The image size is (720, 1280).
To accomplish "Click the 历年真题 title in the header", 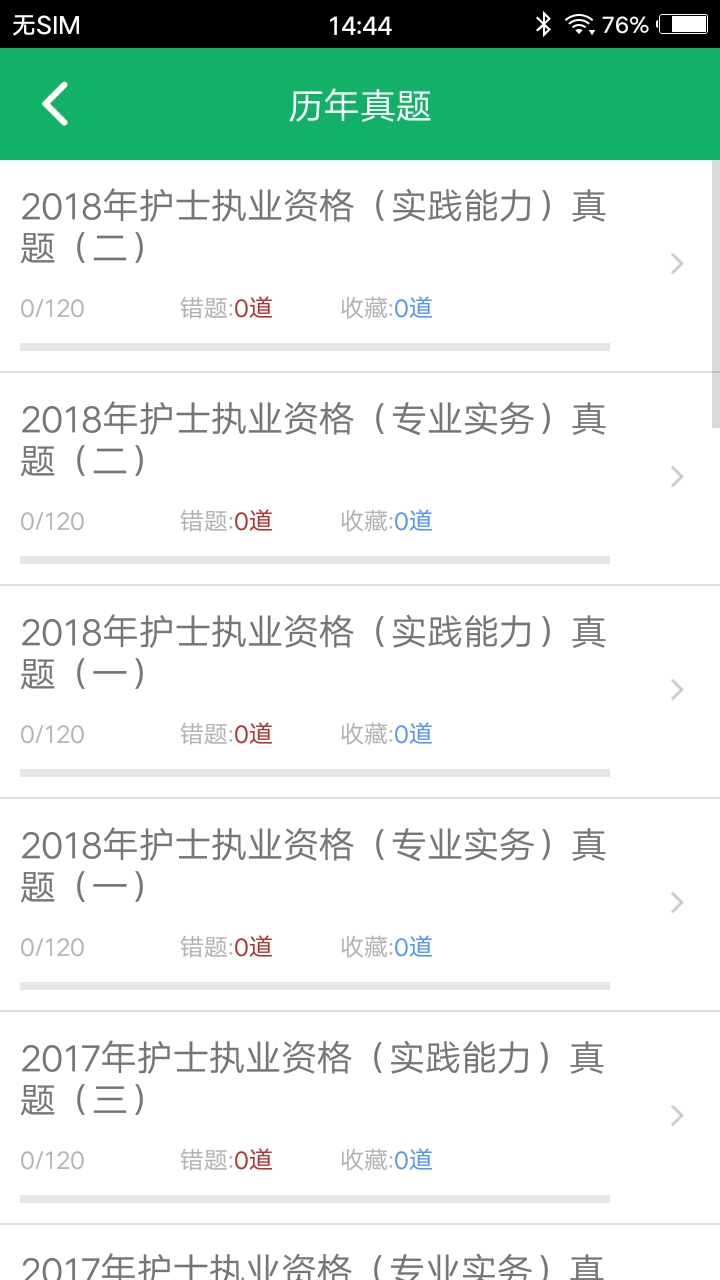I will coord(360,104).
